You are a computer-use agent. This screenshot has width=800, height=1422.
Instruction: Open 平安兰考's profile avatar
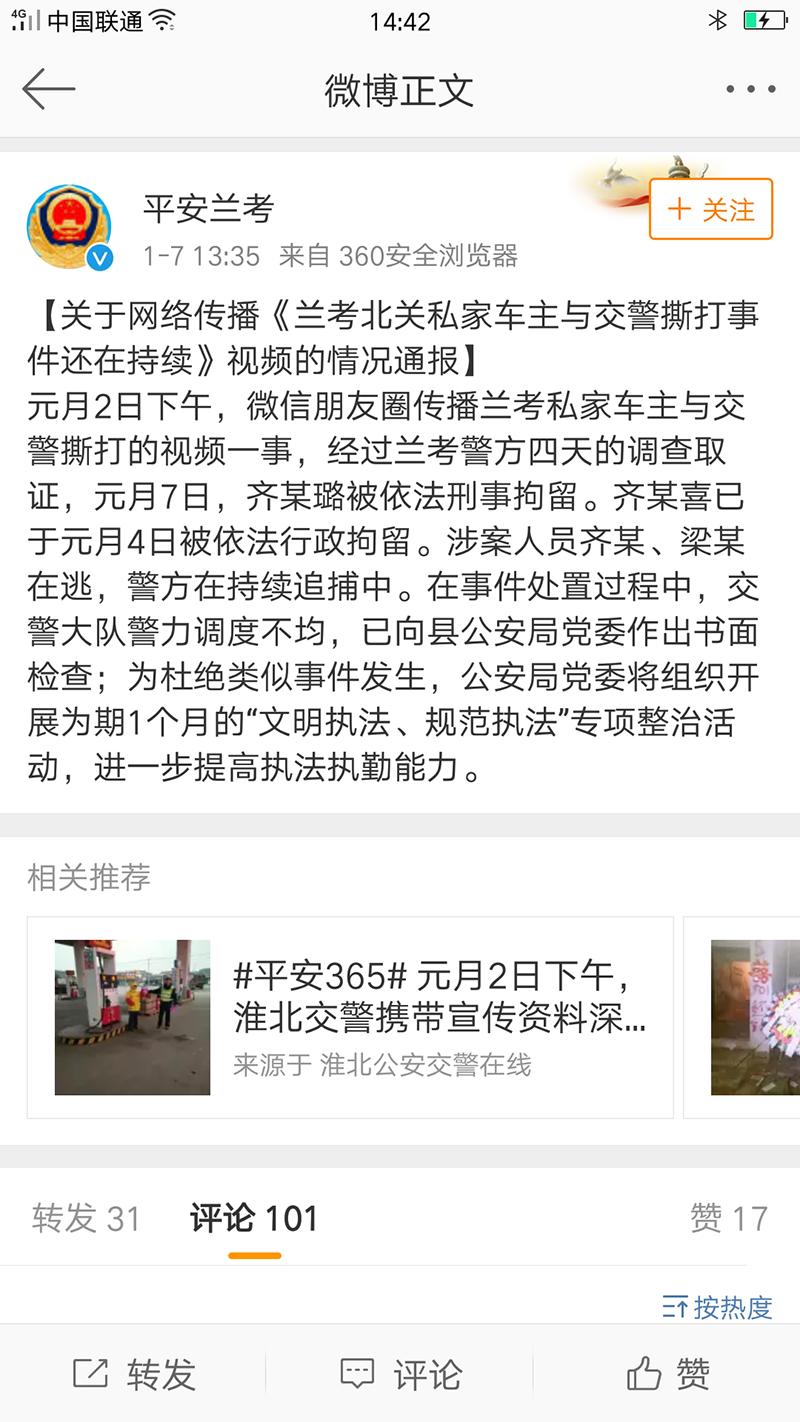coord(69,227)
